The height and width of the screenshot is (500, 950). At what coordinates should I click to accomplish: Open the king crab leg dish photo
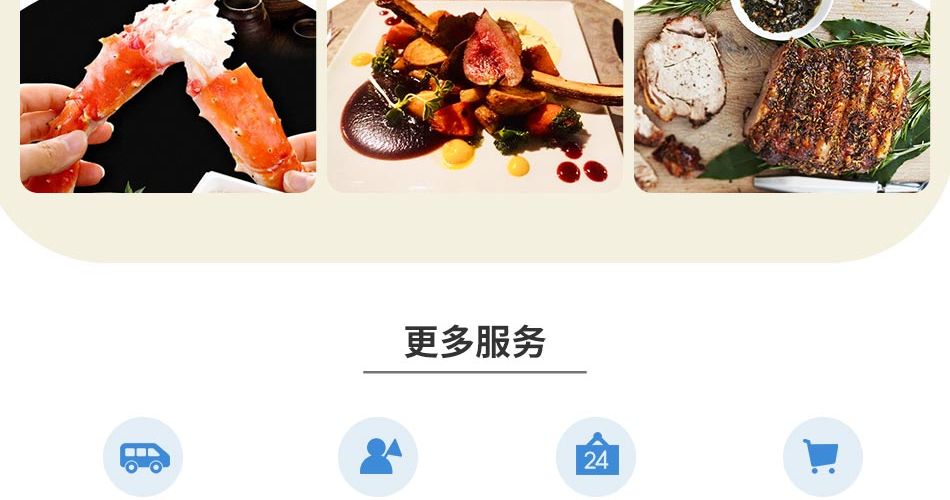(168, 96)
